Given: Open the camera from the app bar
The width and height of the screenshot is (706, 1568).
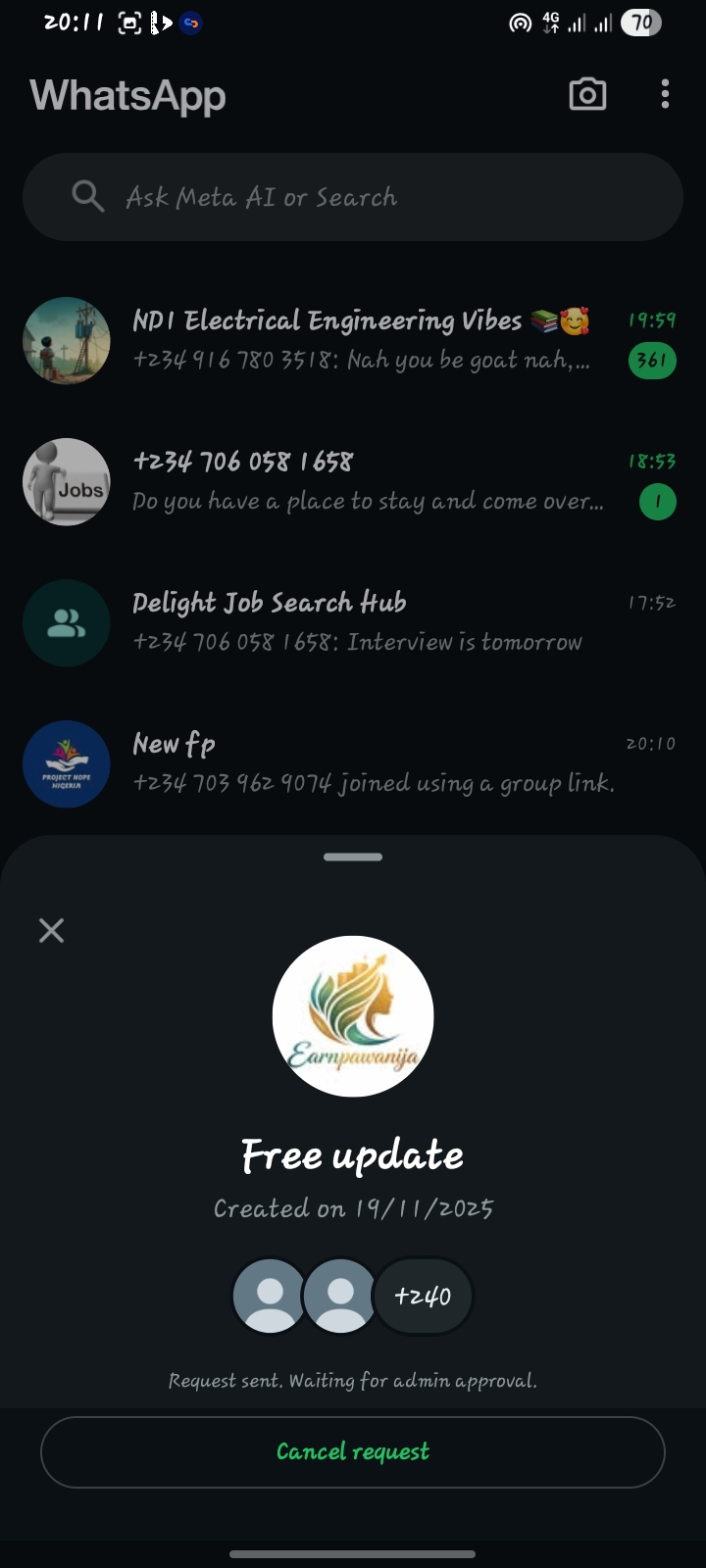Looking at the screenshot, I should tap(587, 95).
